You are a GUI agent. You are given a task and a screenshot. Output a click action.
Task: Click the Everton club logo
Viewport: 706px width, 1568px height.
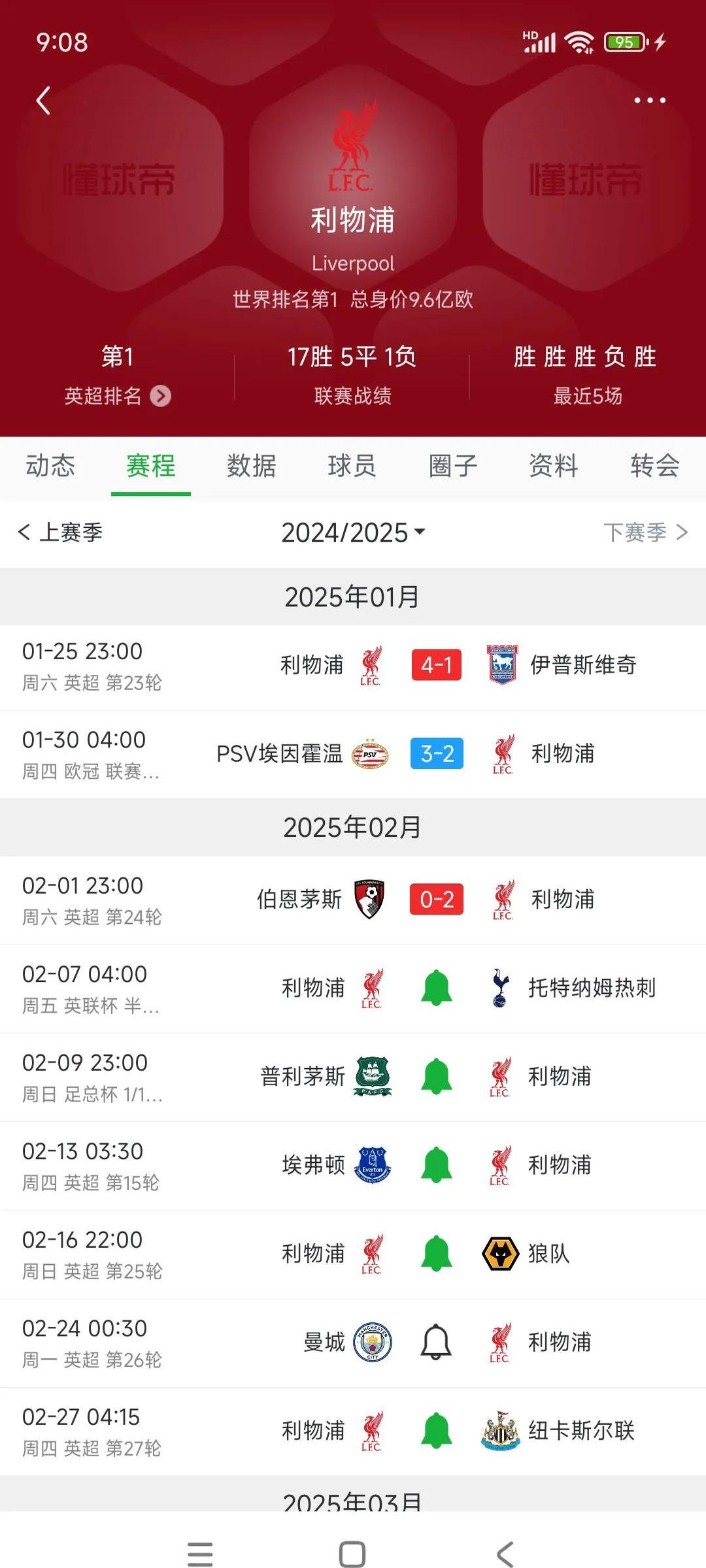(x=374, y=1166)
